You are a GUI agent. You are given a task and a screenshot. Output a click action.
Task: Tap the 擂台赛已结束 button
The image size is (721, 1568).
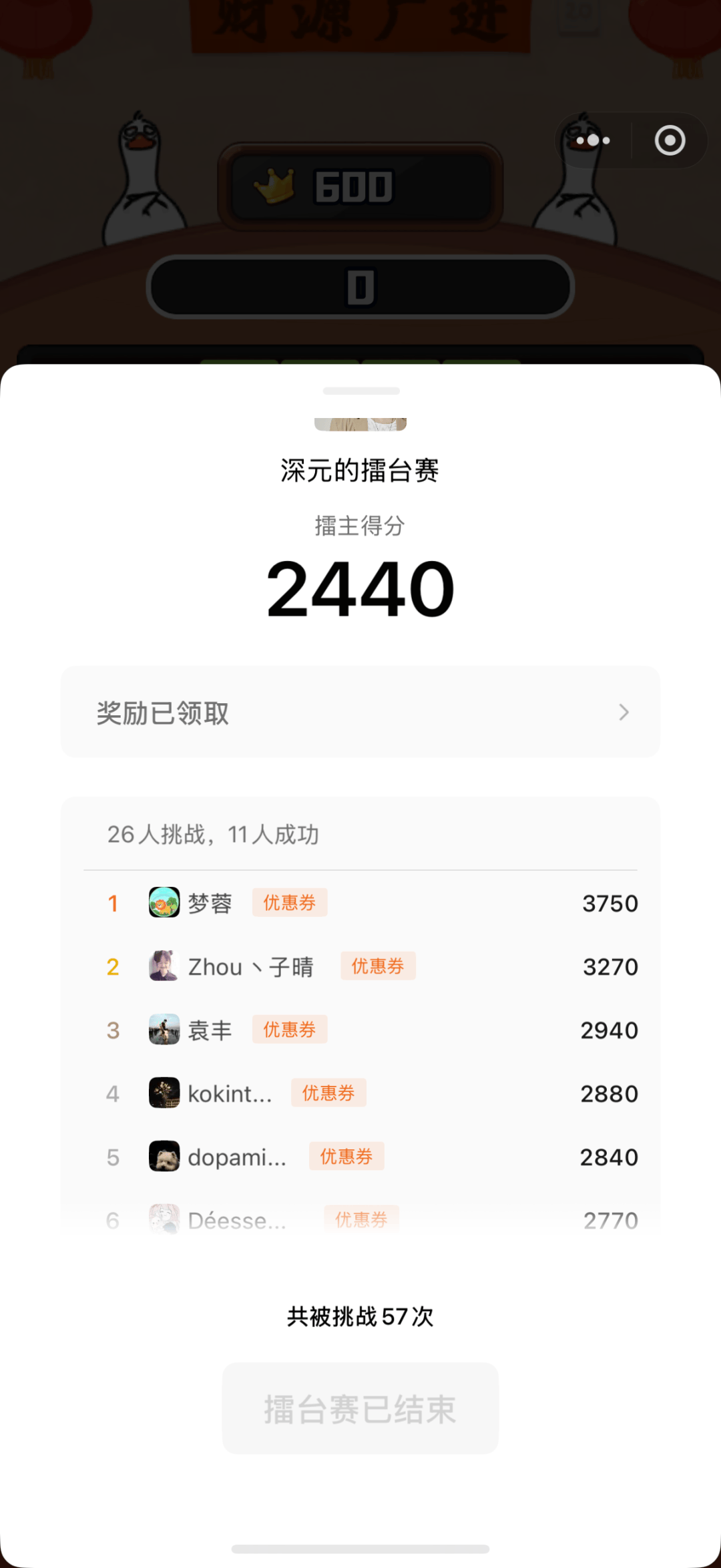[x=360, y=1408]
